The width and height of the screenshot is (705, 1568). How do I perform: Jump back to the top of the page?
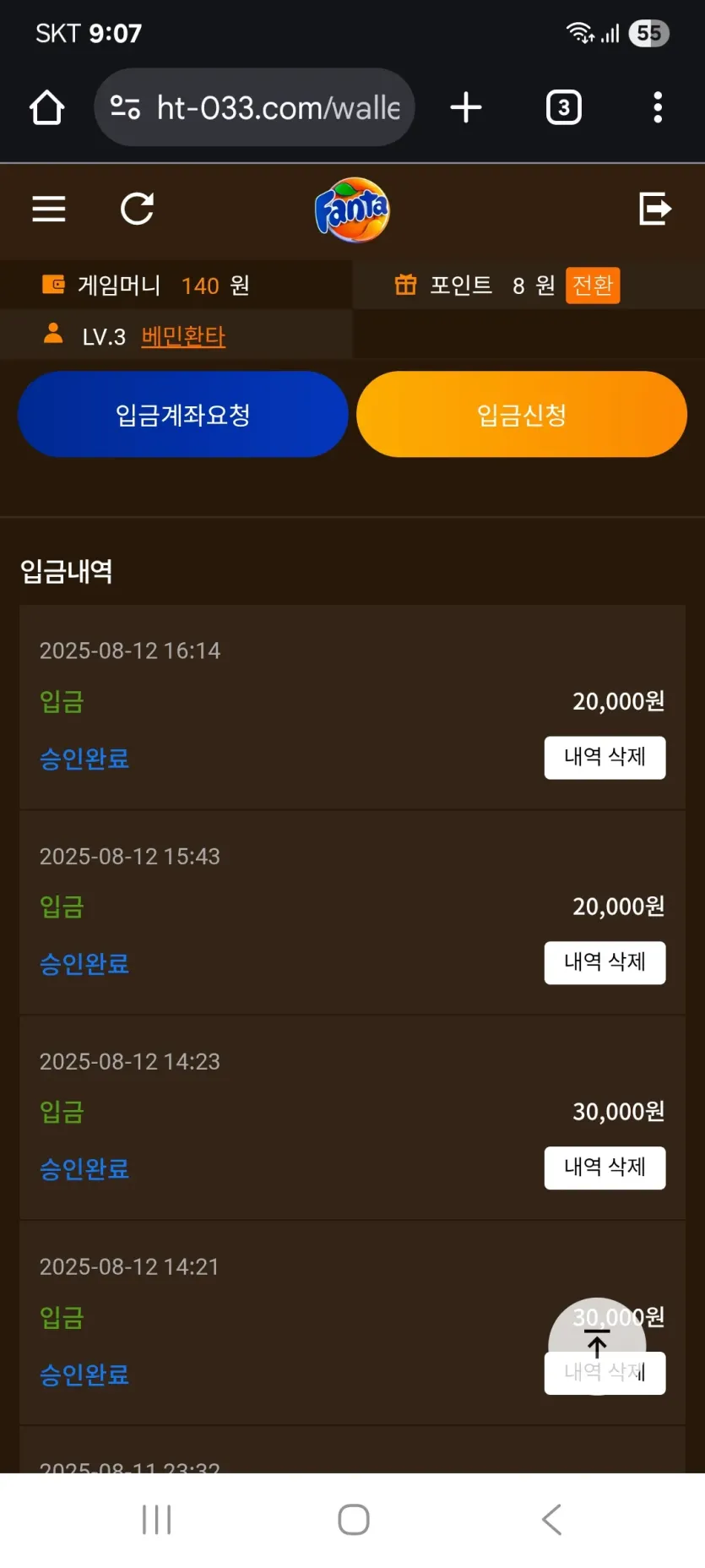point(597,1344)
